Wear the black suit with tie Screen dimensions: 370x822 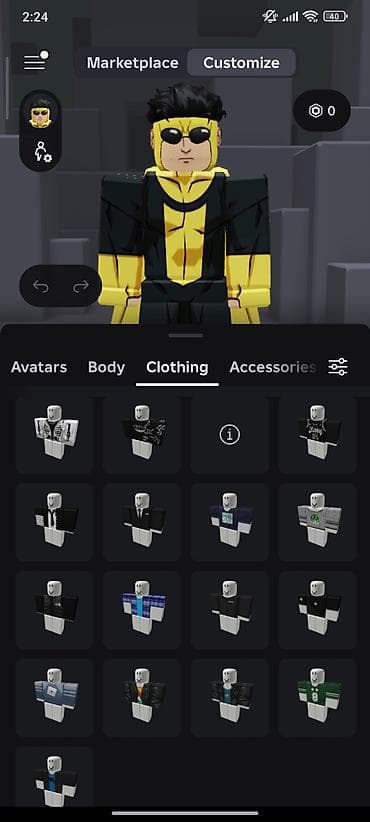pos(142,522)
